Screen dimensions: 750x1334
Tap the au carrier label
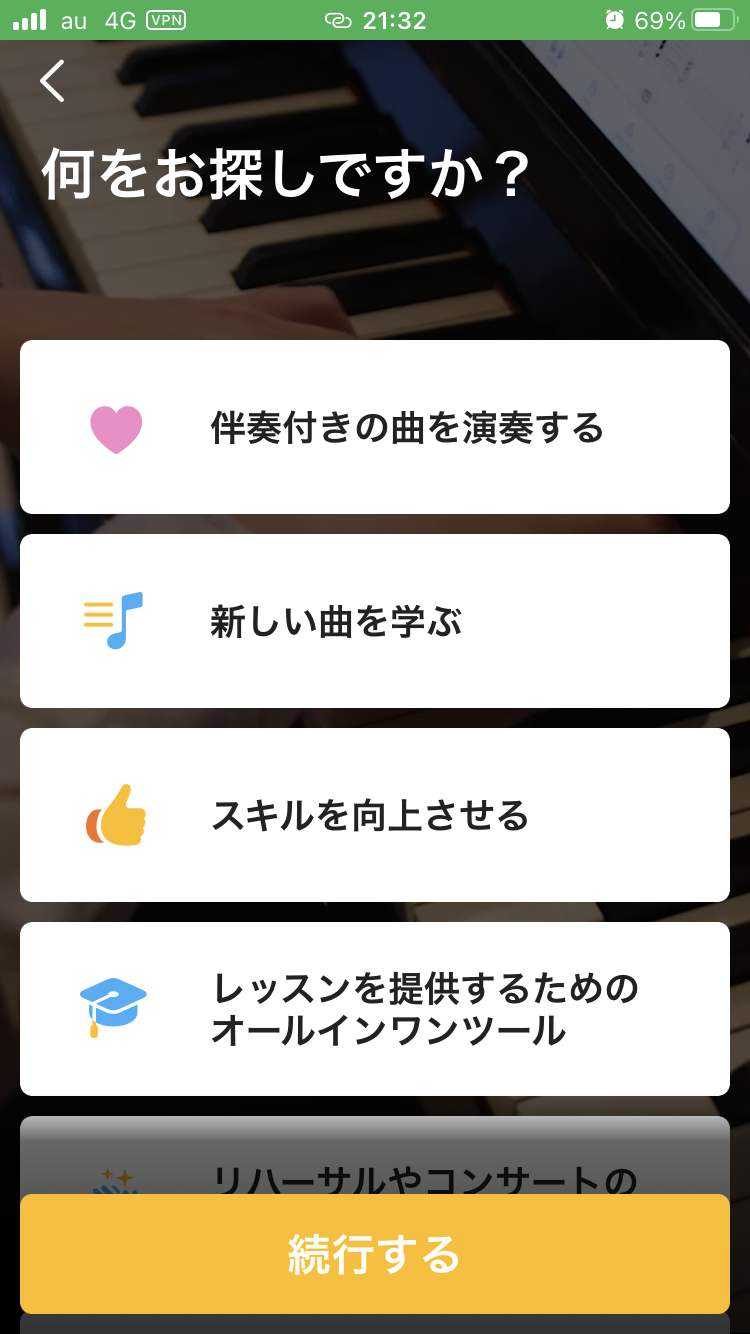73,18
